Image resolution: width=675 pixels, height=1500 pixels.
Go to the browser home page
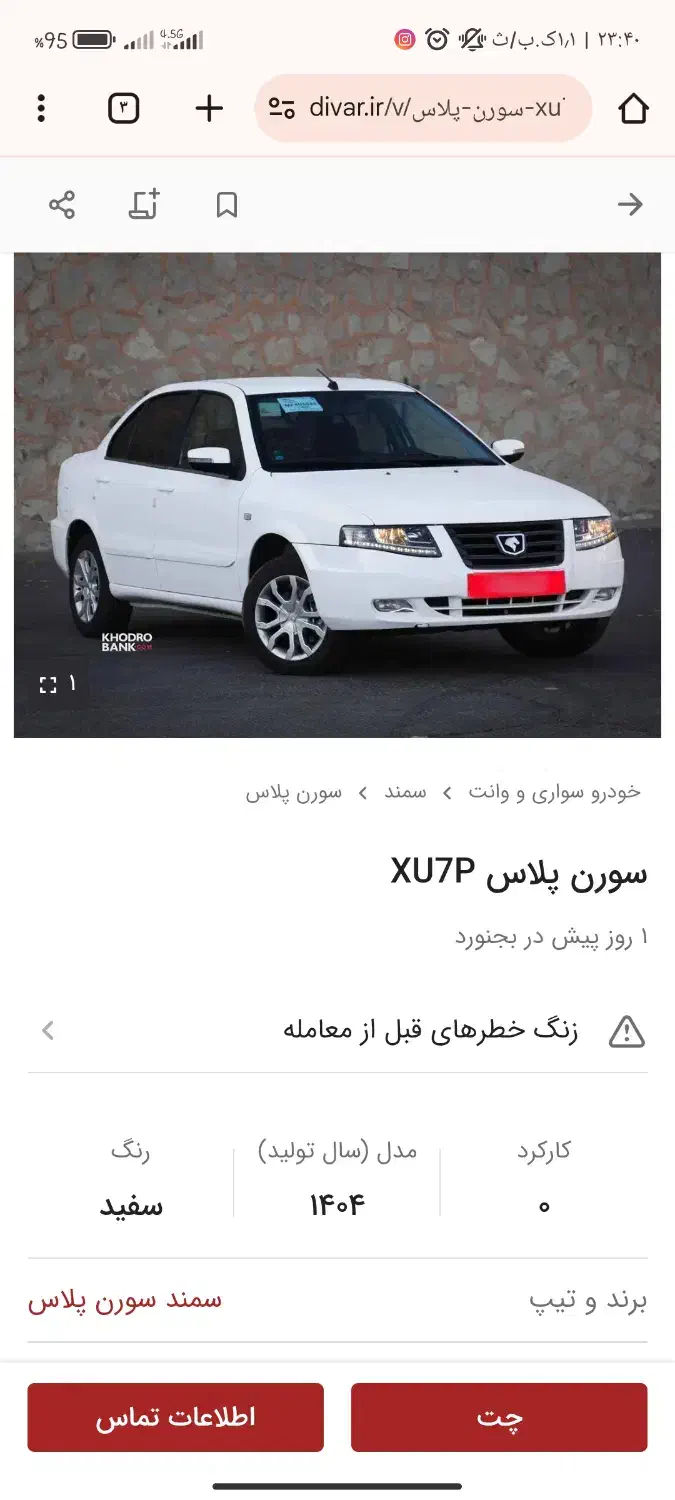pos(633,108)
